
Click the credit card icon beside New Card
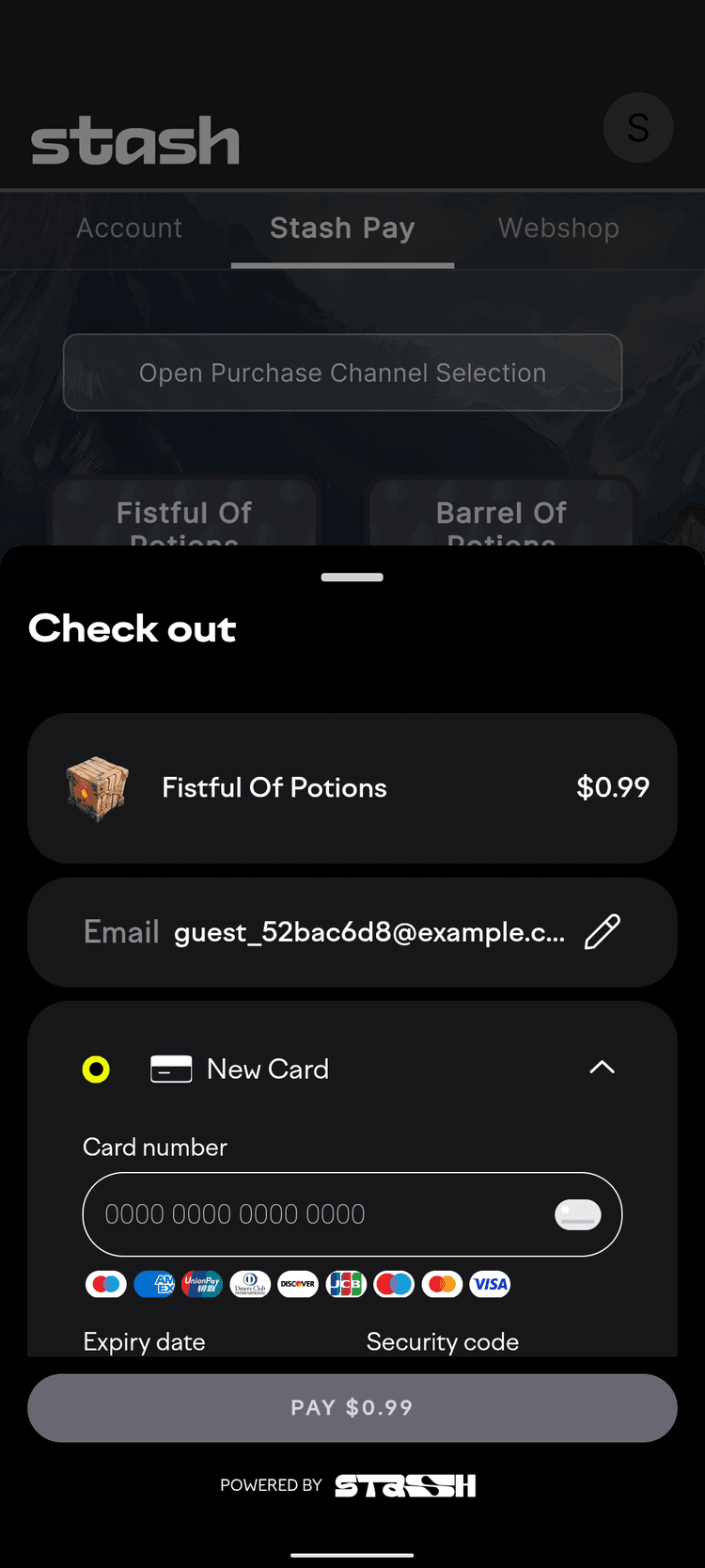(x=170, y=1069)
